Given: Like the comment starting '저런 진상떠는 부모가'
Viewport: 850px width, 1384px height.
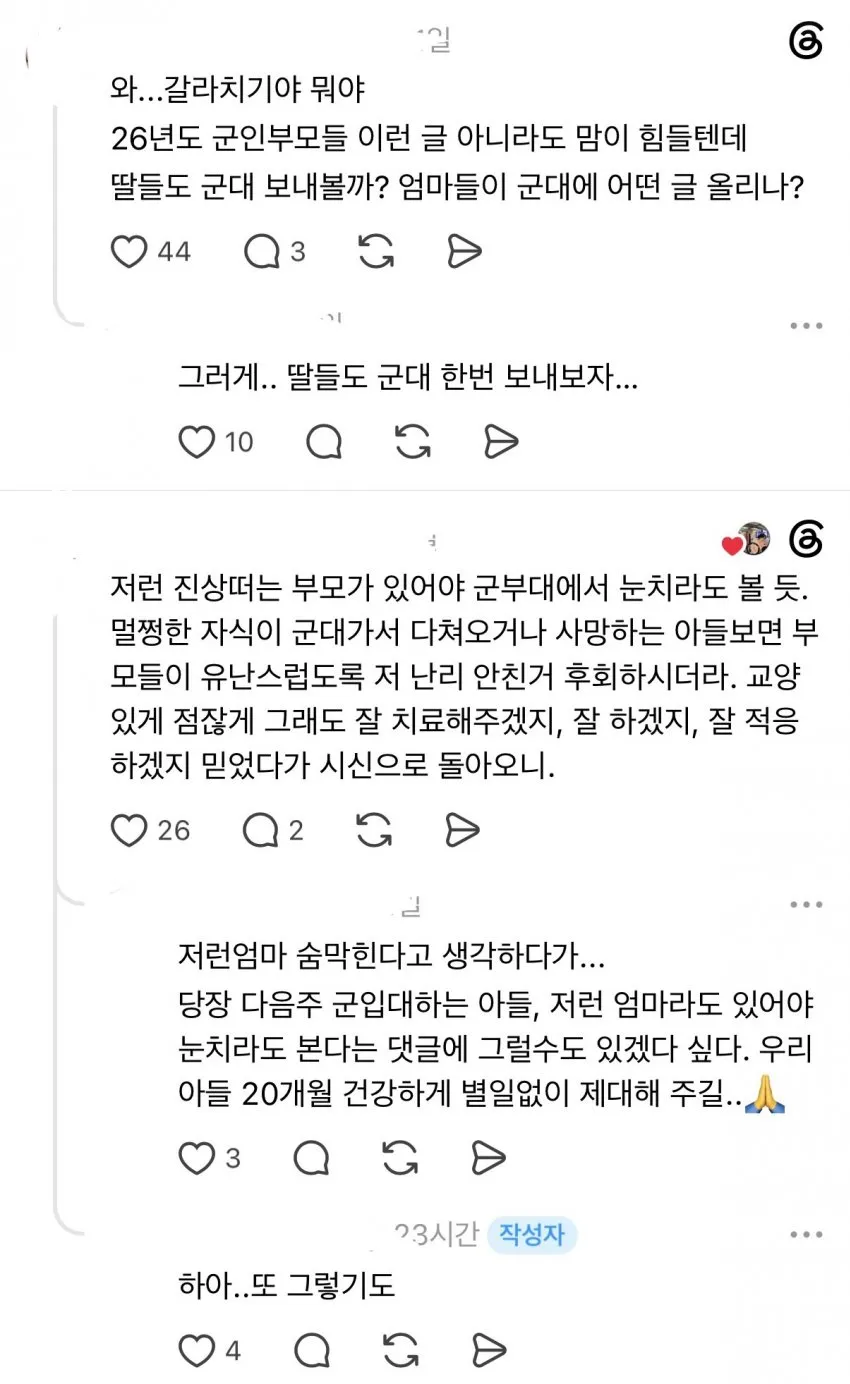Looking at the screenshot, I should click(128, 830).
